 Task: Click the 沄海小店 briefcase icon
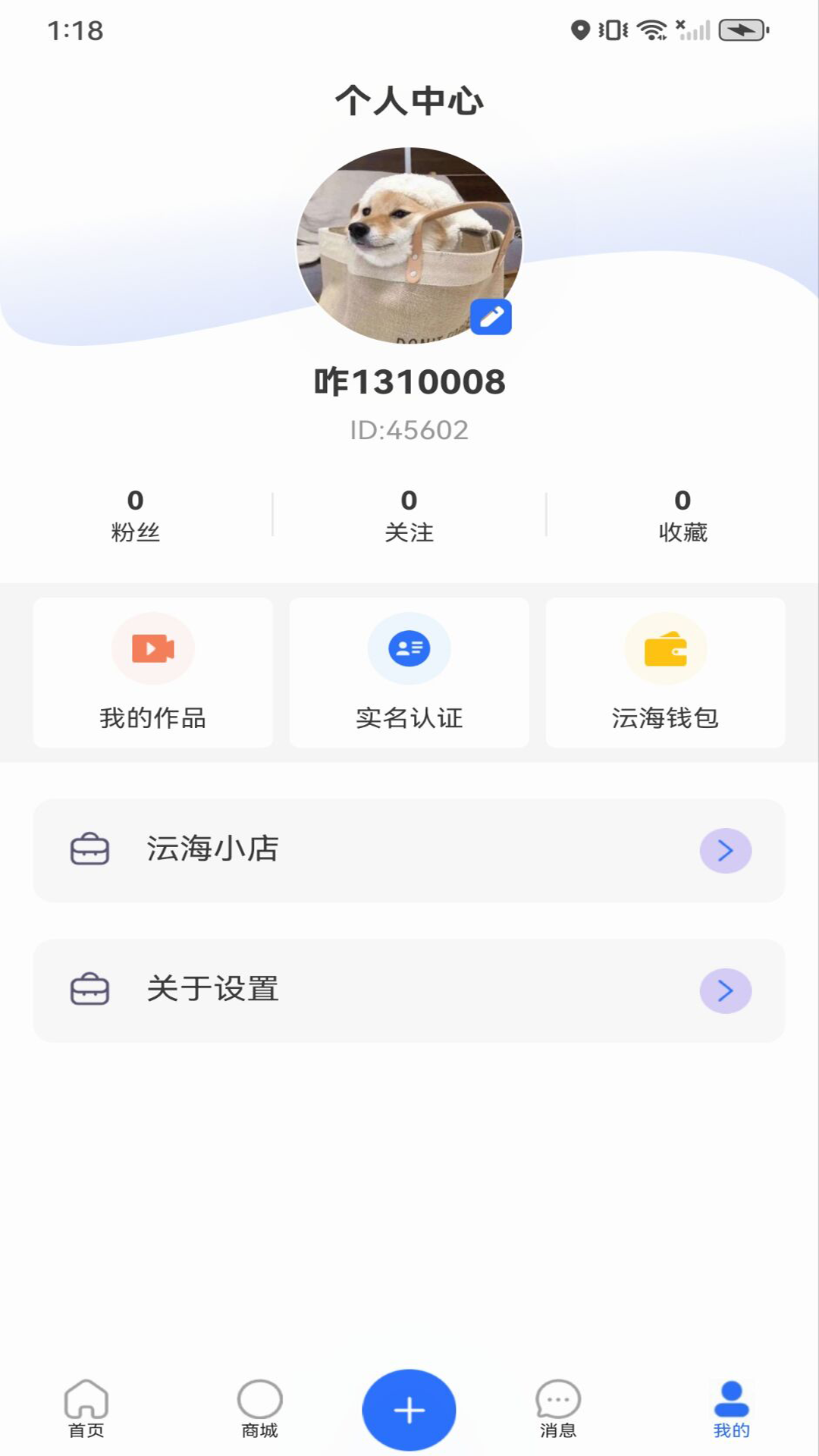click(89, 850)
